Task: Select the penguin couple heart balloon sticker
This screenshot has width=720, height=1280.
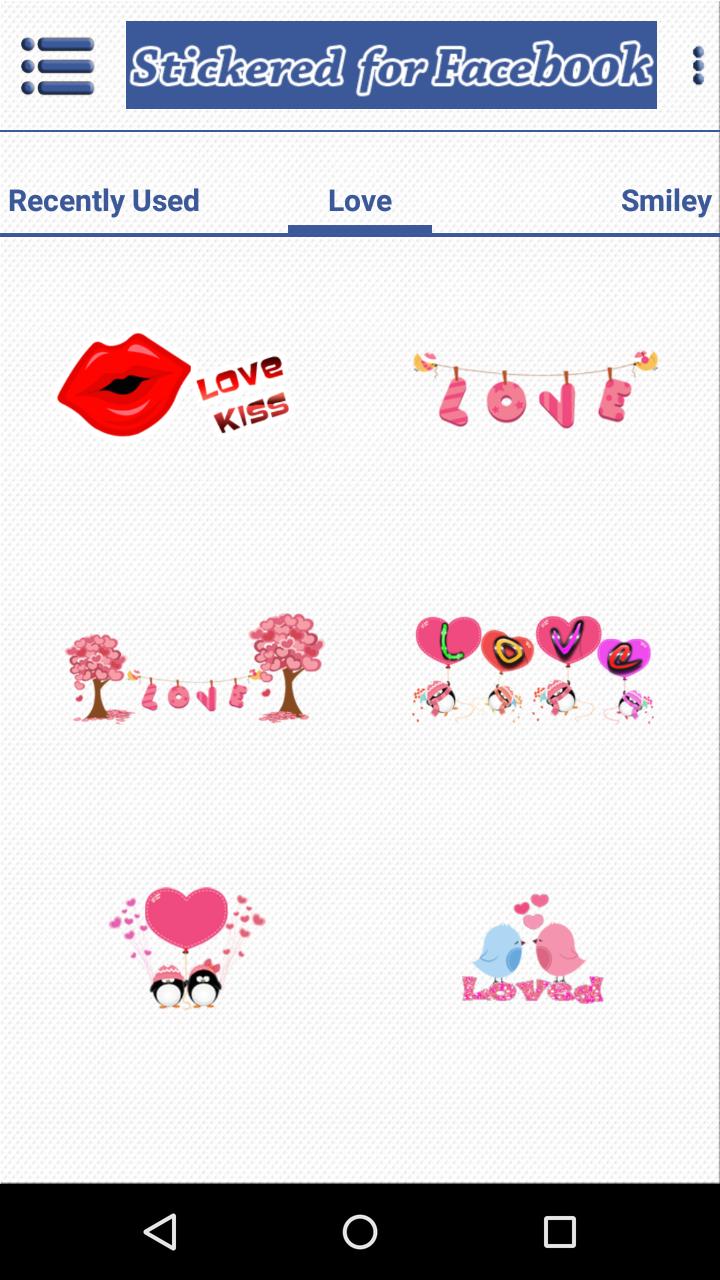Action: pyautogui.click(x=185, y=945)
